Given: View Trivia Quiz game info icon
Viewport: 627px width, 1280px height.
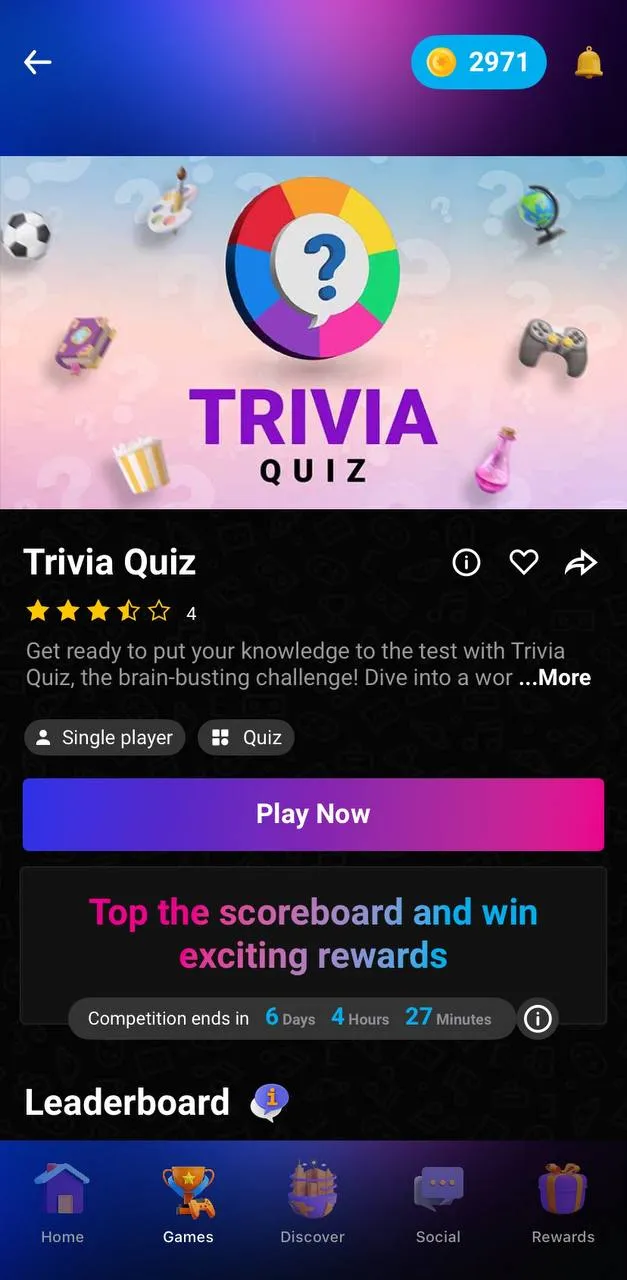Looking at the screenshot, I should (466, 563).
